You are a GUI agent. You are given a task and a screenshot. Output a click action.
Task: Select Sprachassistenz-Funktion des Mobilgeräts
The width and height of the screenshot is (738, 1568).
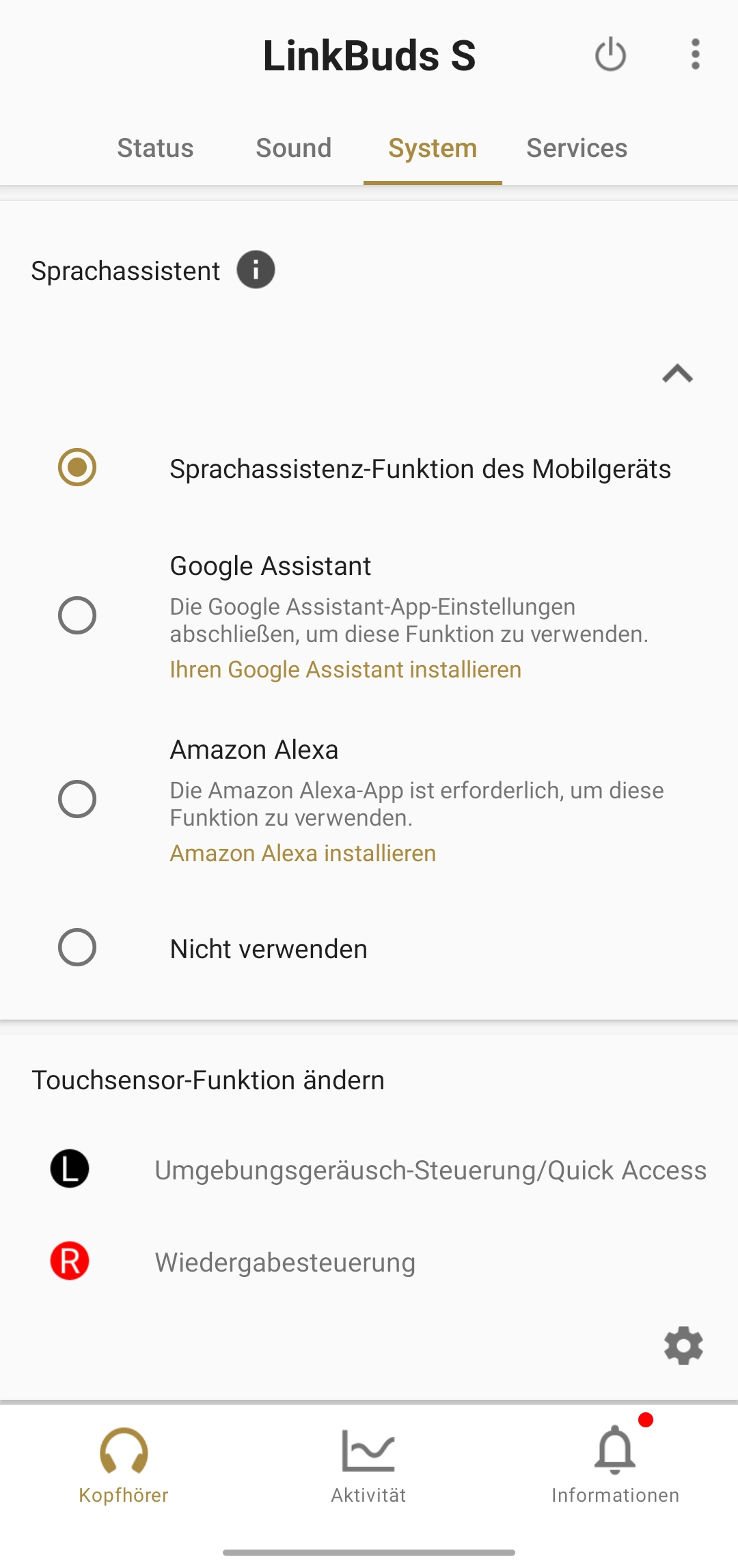coord(77,468)
